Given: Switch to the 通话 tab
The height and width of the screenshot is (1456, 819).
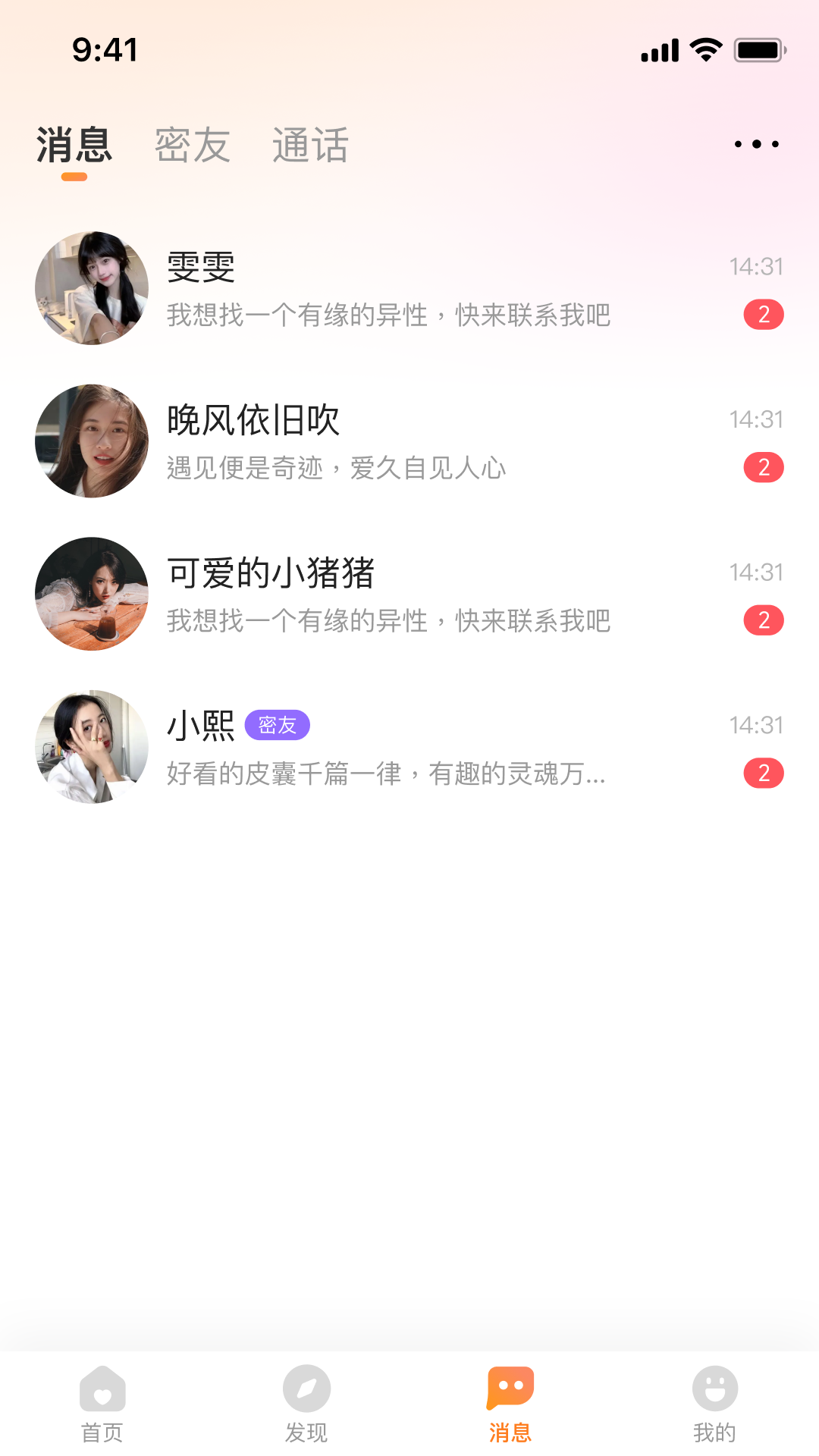Looking at the screenshot, I should pyautogui.click(x=310, y=146).
